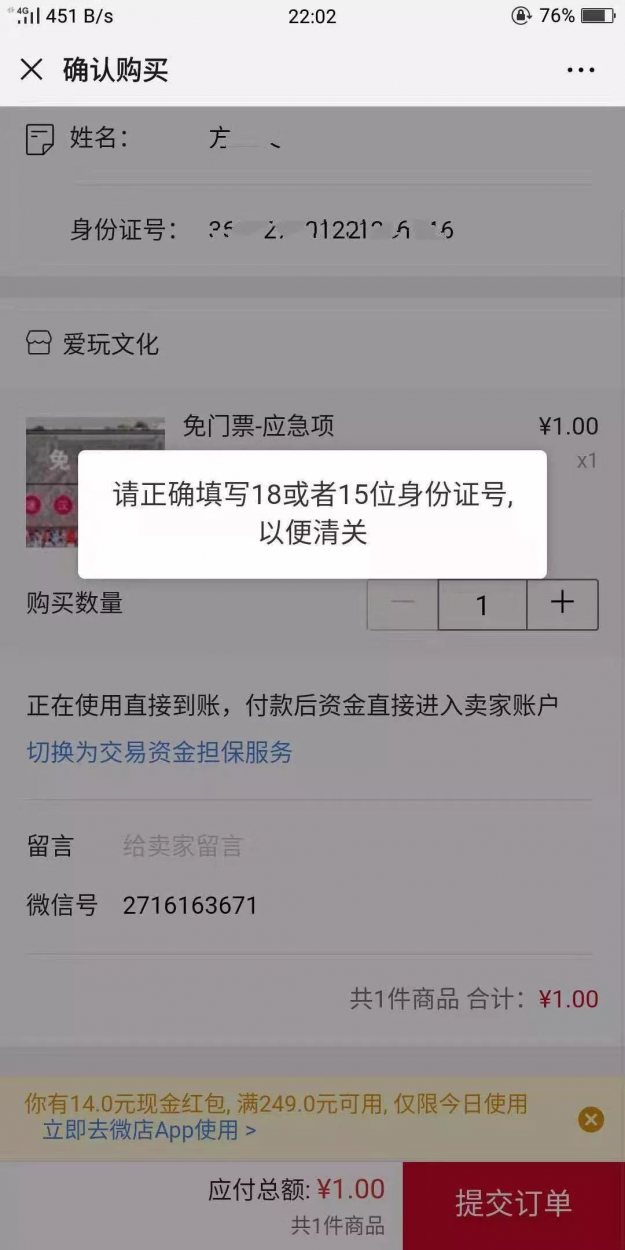Viewport: 625px width, 1250px height.
Task: Open the 爱玩文化 shop
Action: [110, 345]
